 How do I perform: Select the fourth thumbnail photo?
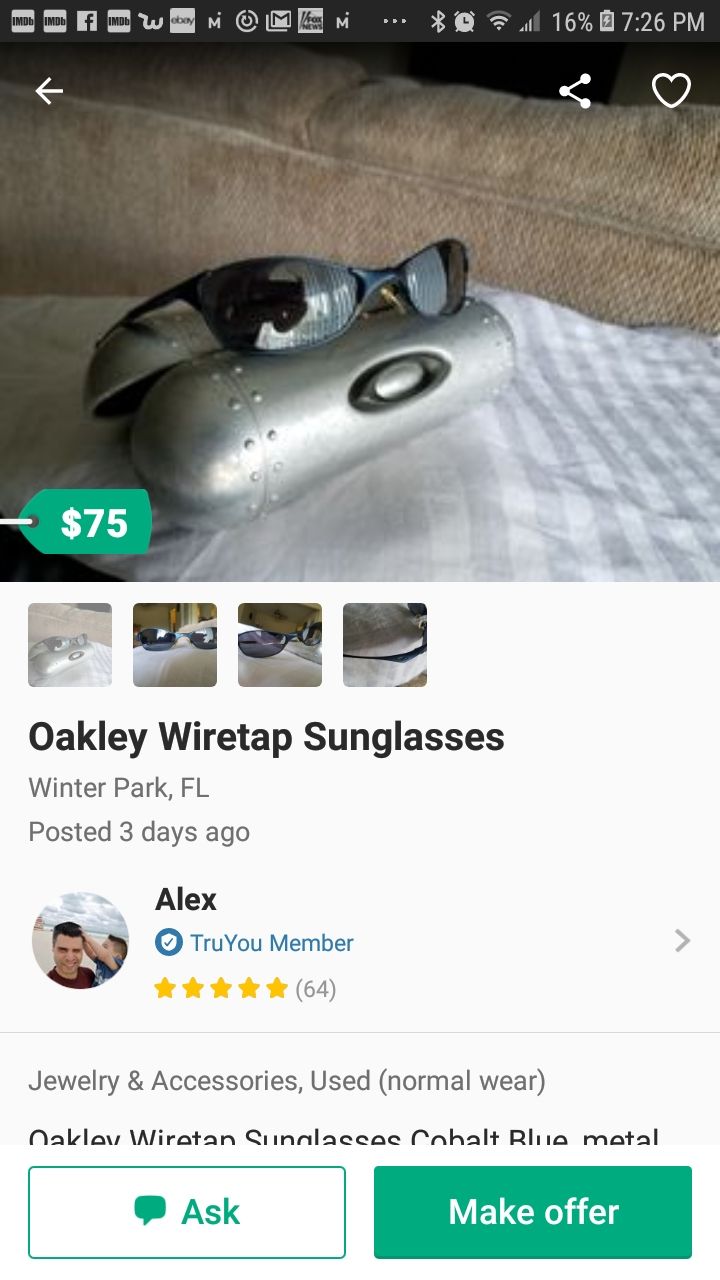tap(385, 645)
